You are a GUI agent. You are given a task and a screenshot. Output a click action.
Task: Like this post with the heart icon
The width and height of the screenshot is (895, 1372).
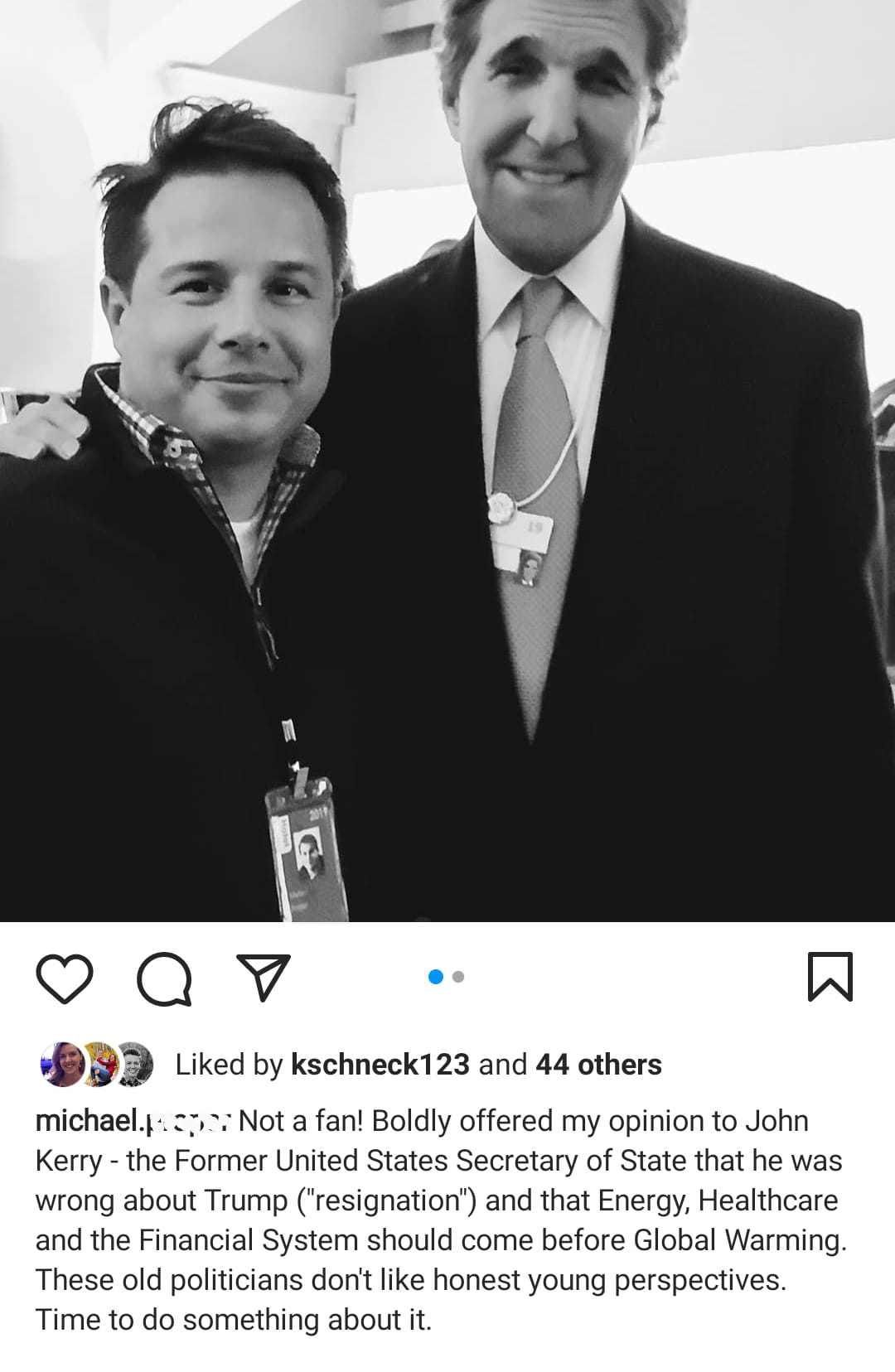coord(65,978)
